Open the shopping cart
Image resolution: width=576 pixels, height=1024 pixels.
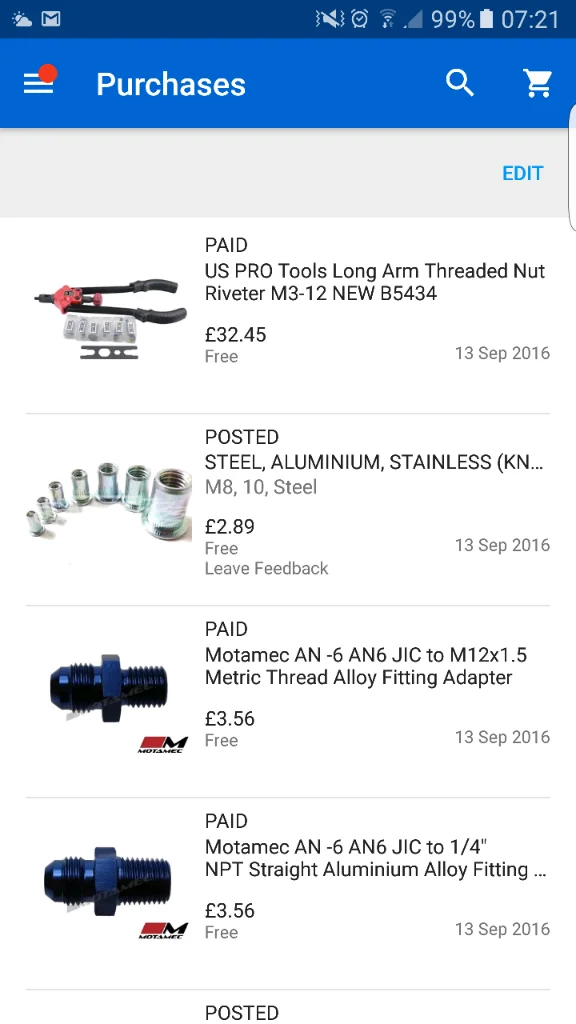(x=537, y=84)
